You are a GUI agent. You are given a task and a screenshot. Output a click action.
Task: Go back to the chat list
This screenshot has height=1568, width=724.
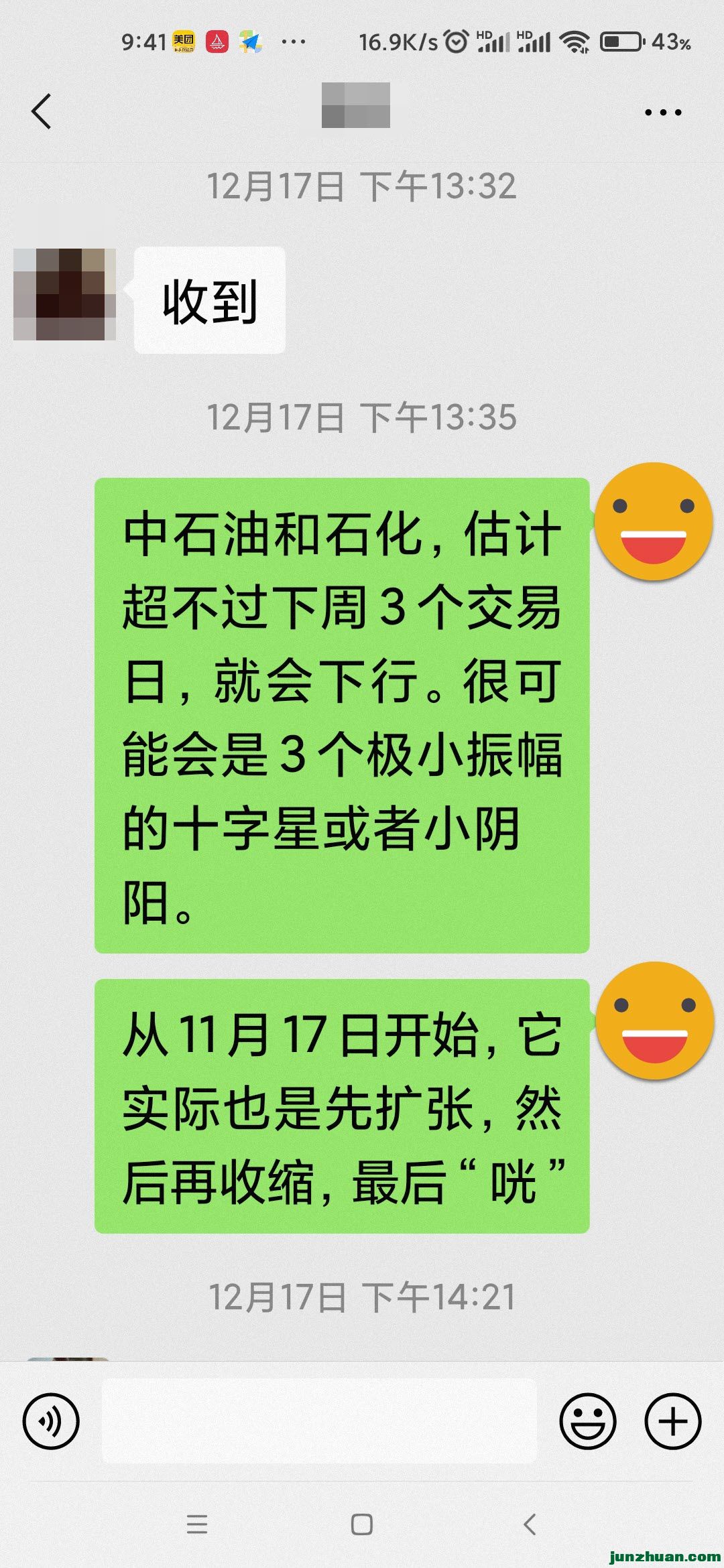click(x=42, y=111)
